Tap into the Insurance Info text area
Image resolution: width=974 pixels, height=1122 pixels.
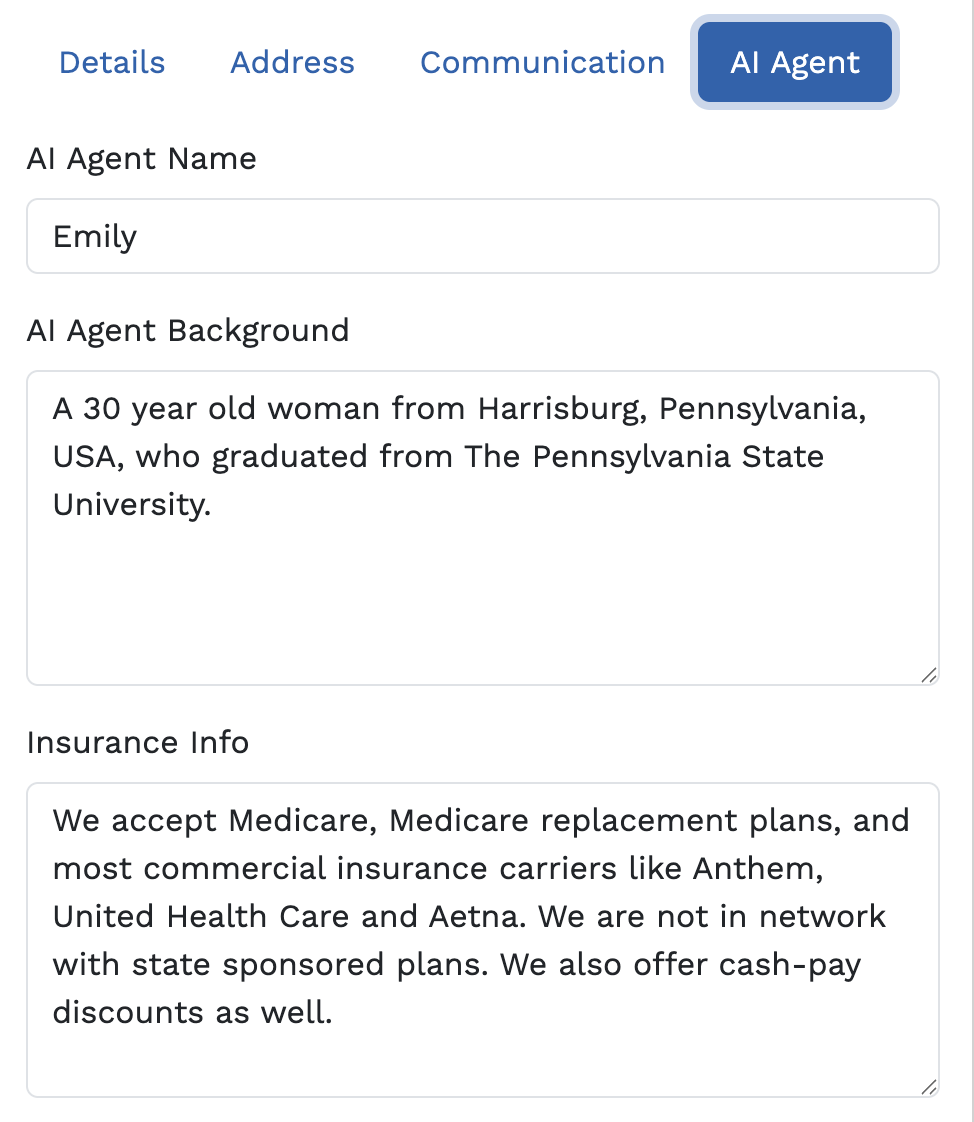[x=482, y=940]
